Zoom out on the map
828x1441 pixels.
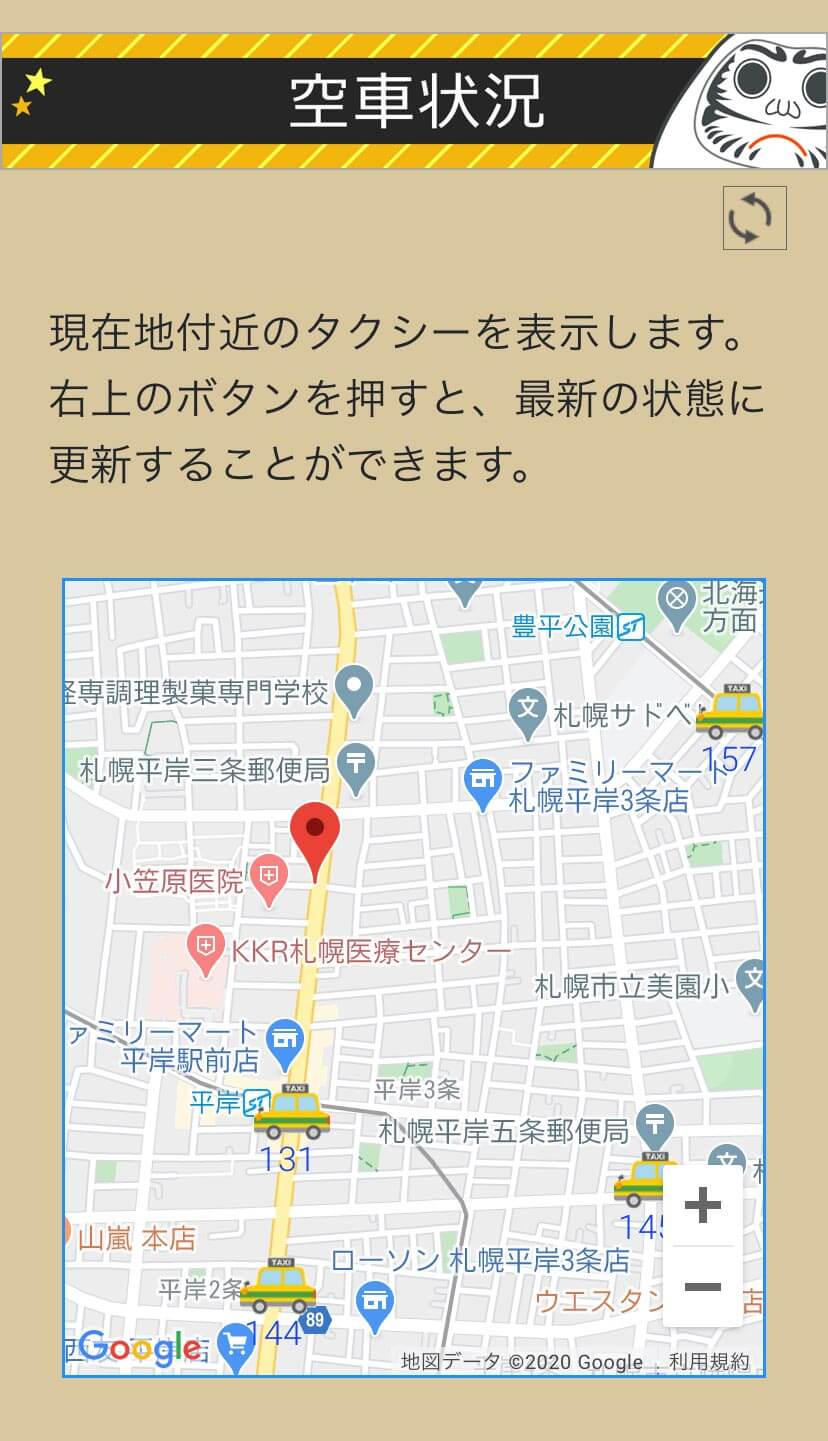pos(702,1286)
